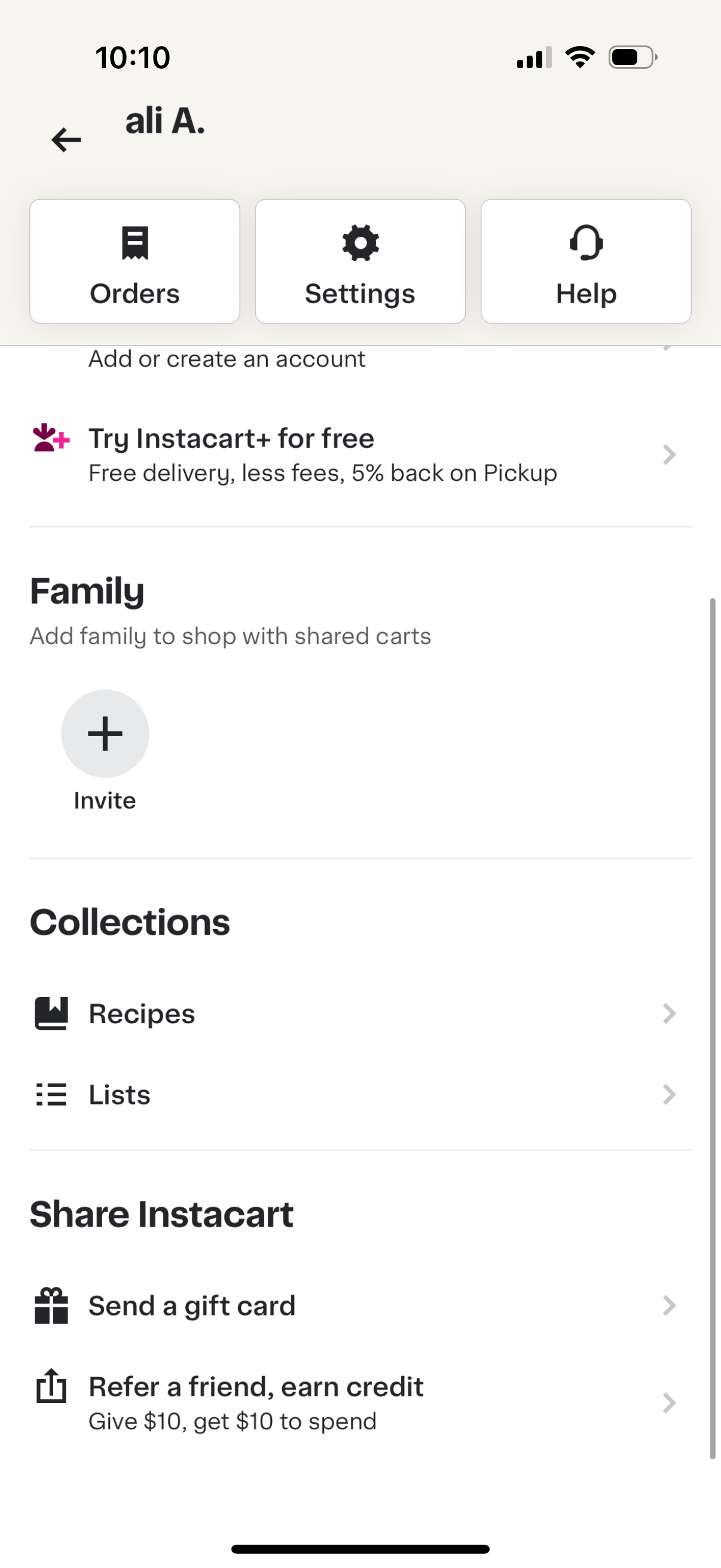Switch to the Orders tab
Image resolution: width=721 pixels, height=1568 pixels.
coord(135,261)
